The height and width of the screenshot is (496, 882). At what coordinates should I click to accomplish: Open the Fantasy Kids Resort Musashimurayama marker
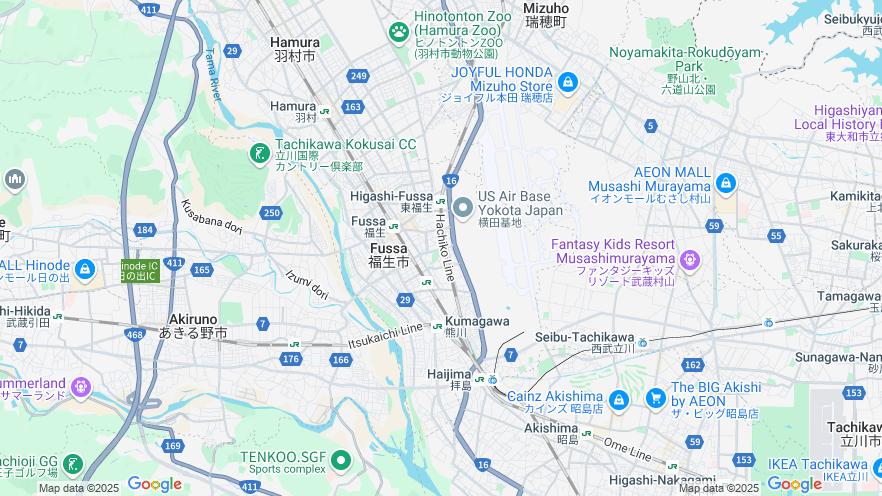[689, 261]
